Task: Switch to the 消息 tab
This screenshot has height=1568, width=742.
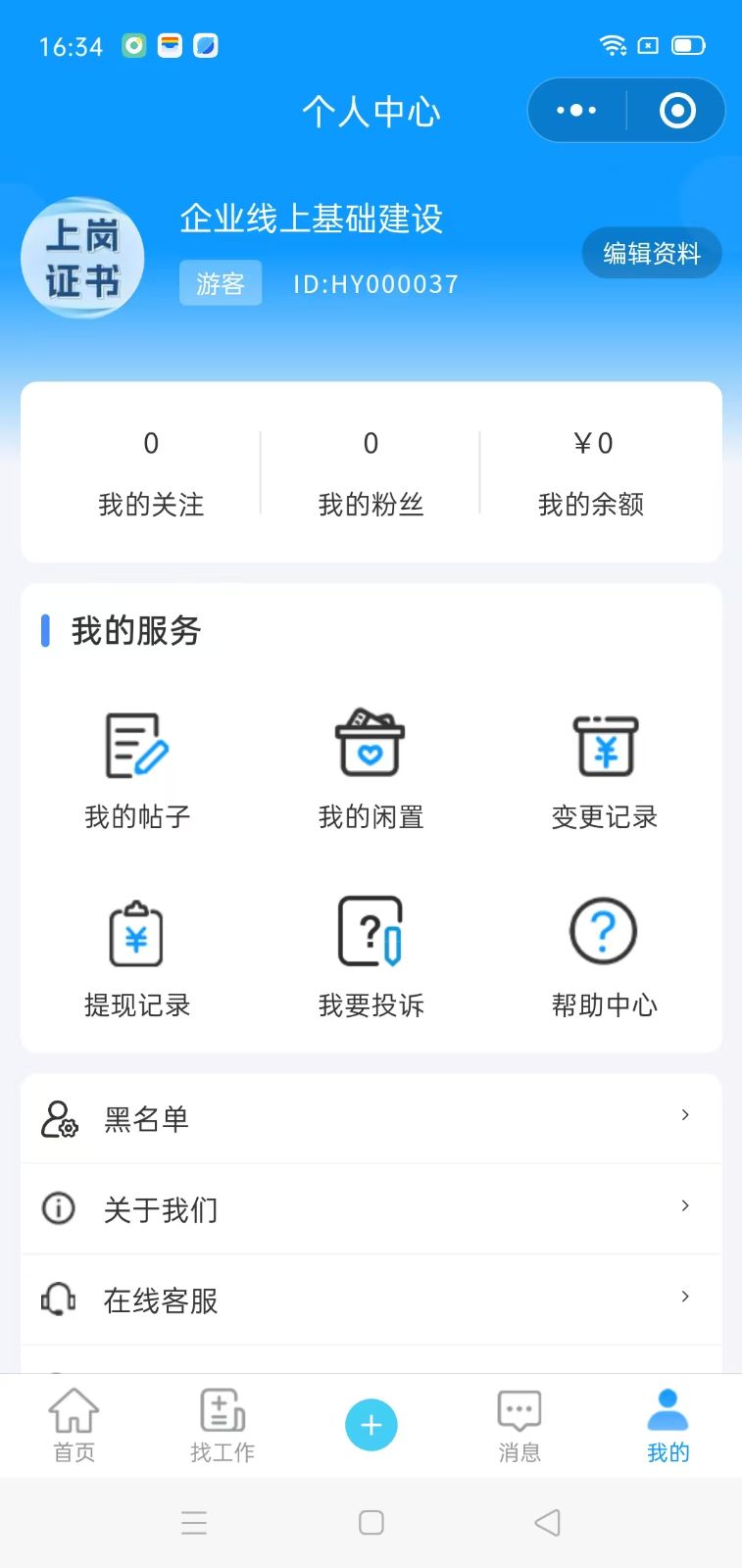Action: (x=519, y=1426)
